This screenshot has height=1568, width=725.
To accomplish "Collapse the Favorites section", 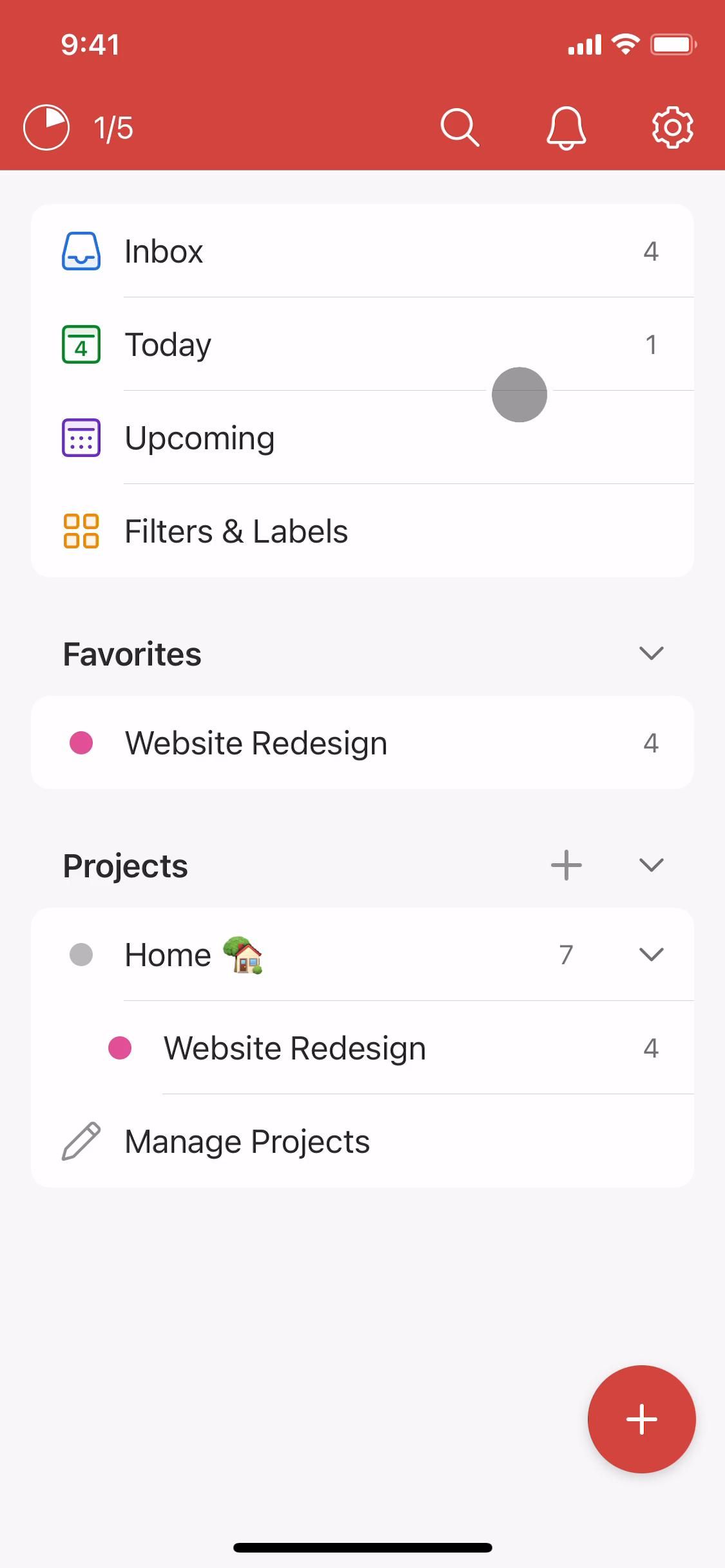I will click(x=651, y=653).
